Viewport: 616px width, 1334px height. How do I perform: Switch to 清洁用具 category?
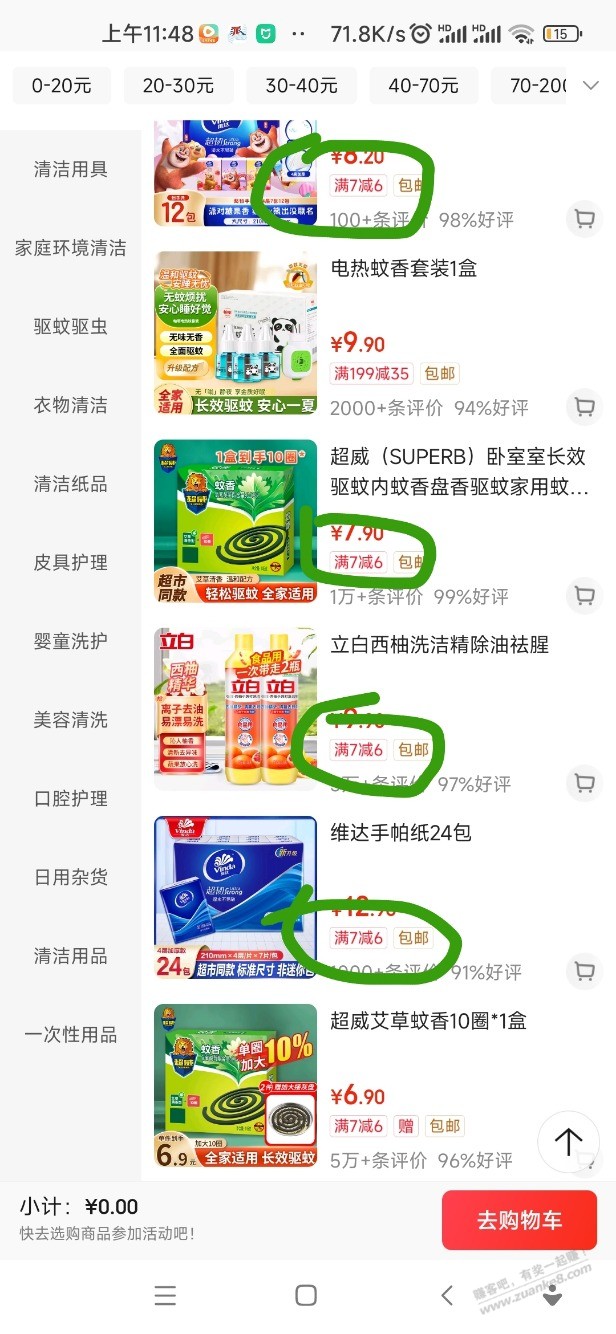70,169
